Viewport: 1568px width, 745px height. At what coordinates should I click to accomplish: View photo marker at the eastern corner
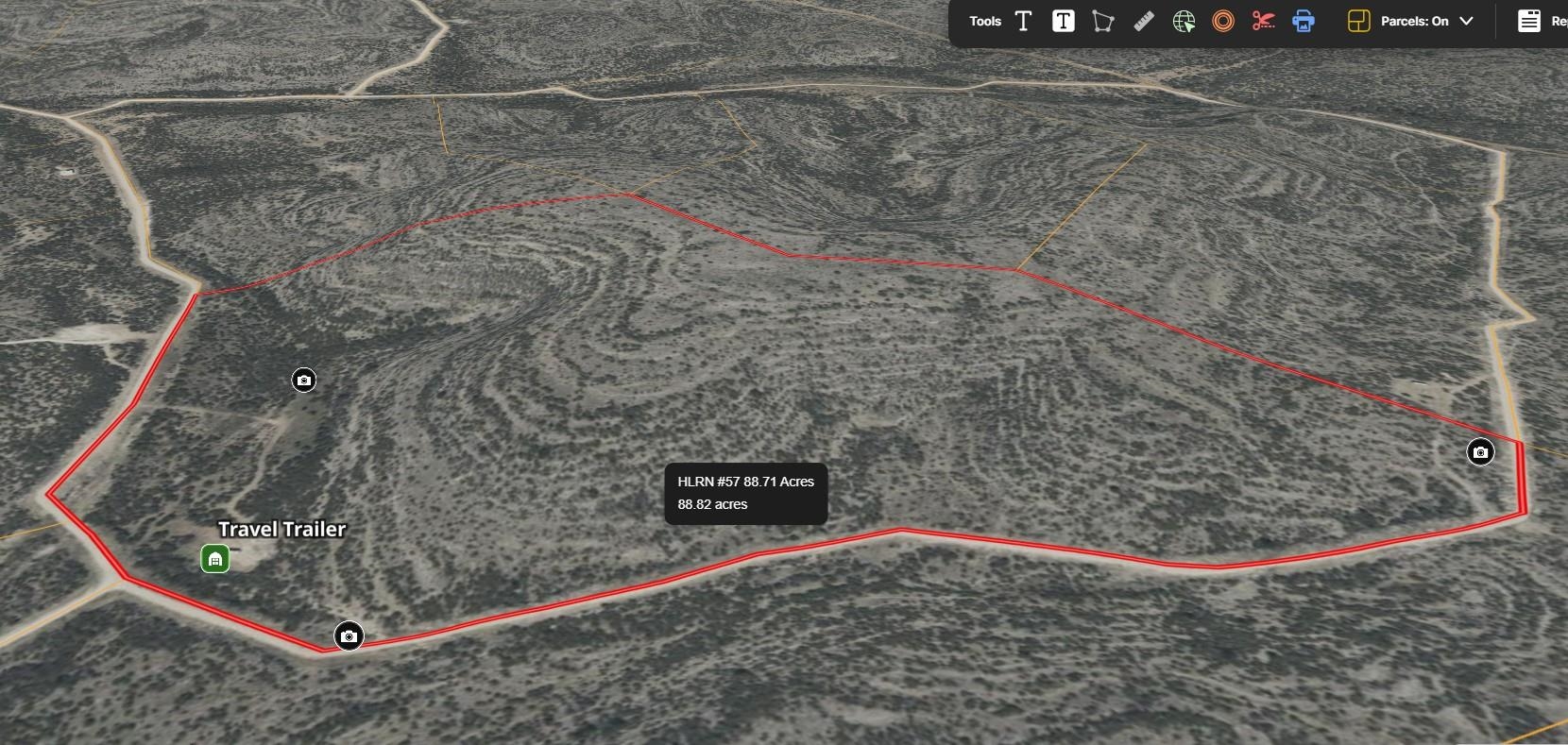(x=1480, y=452)
